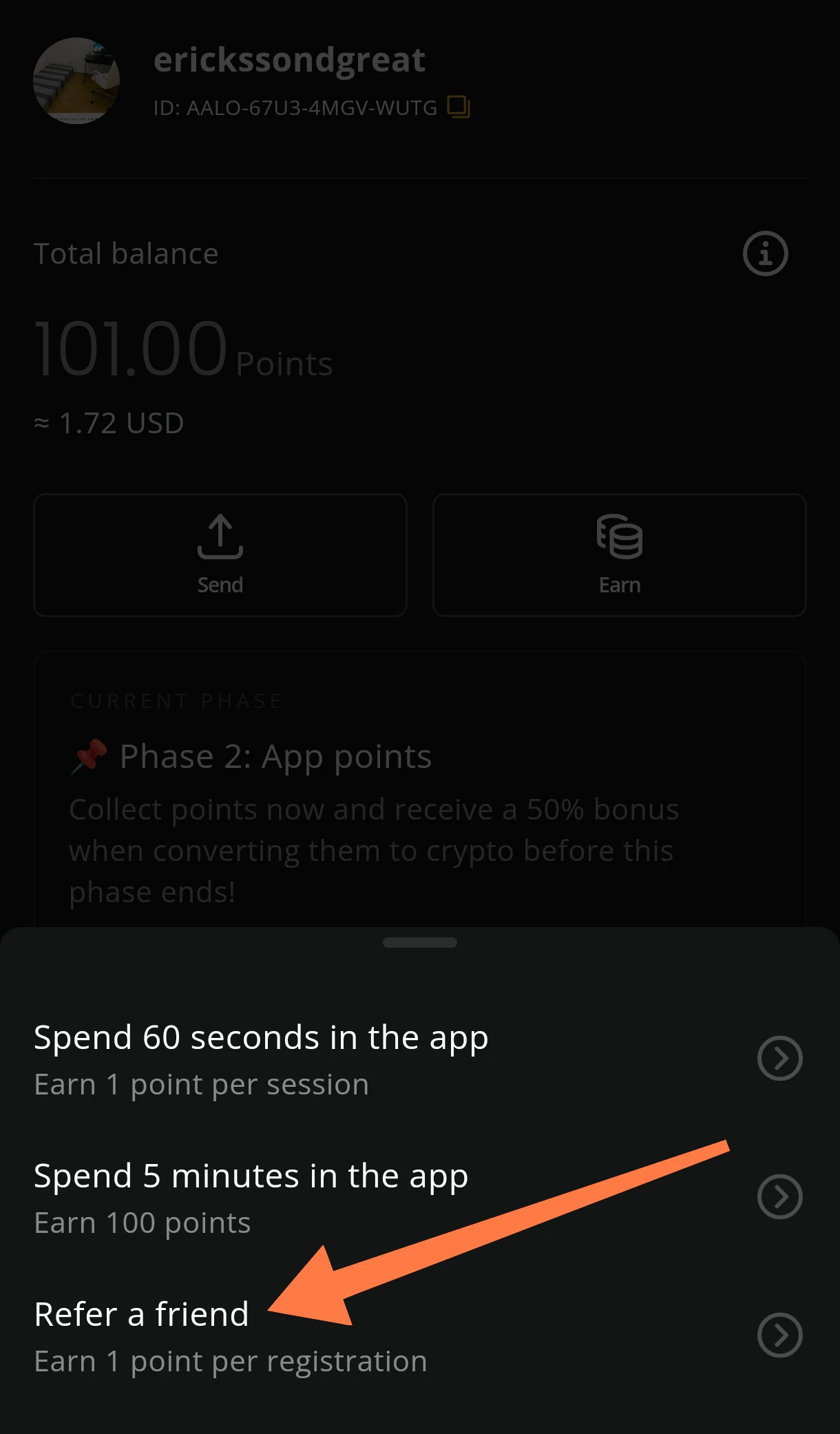Open Spend 60 seconds in the app
Screen dimensions: 840x1434
(x=779, y=1058)
